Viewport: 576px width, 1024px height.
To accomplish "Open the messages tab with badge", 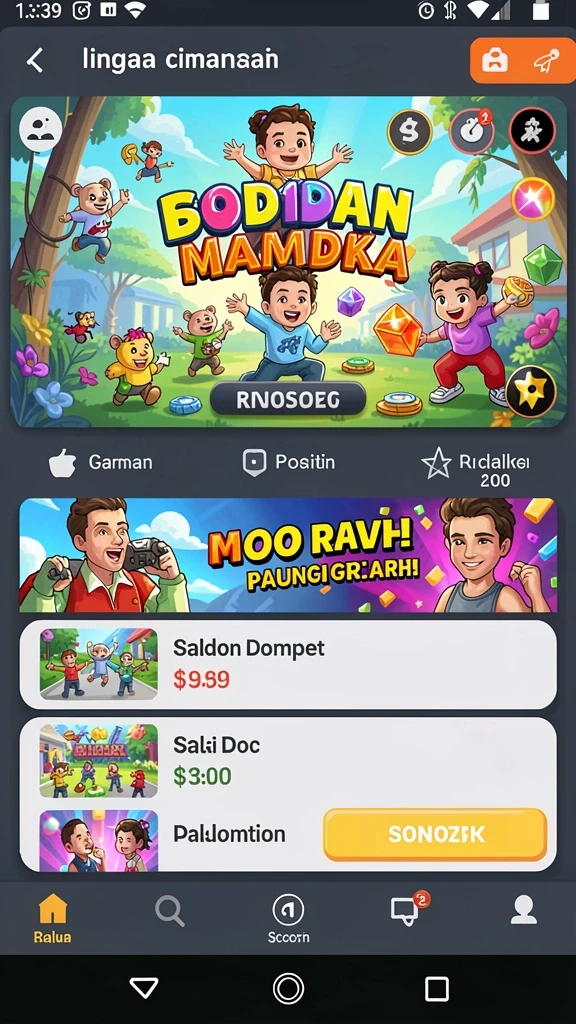I will [x=408, y=909].
